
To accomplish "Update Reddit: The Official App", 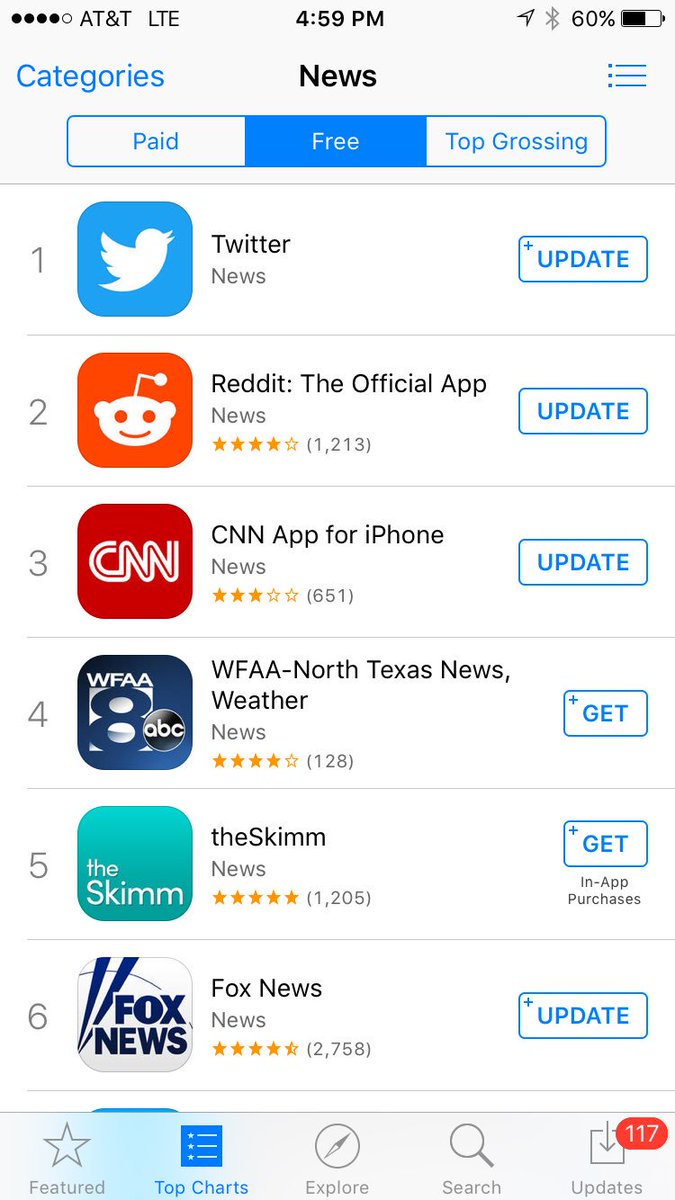I will click(x=583, y=411).
